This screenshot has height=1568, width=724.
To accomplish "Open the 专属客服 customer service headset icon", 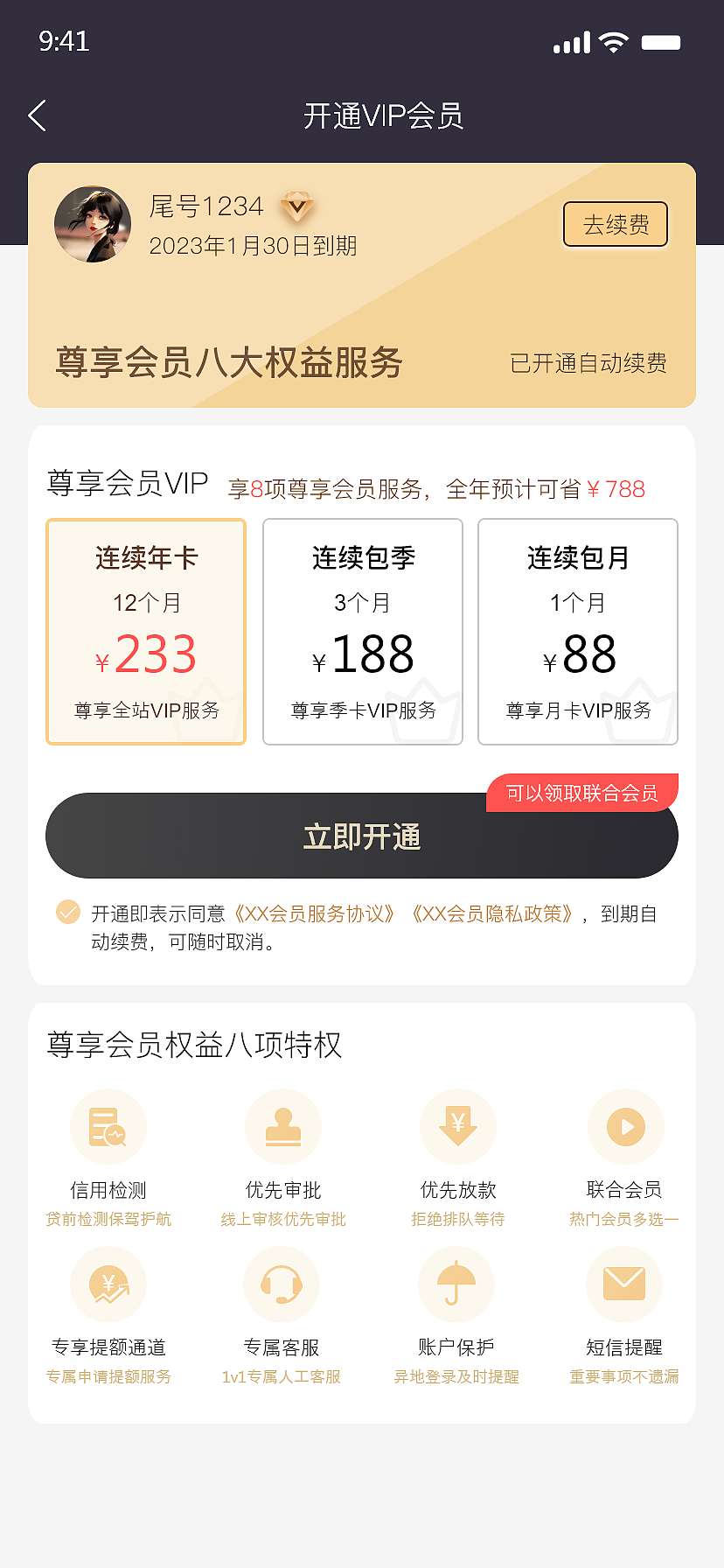I will (x=283, y=1284).
